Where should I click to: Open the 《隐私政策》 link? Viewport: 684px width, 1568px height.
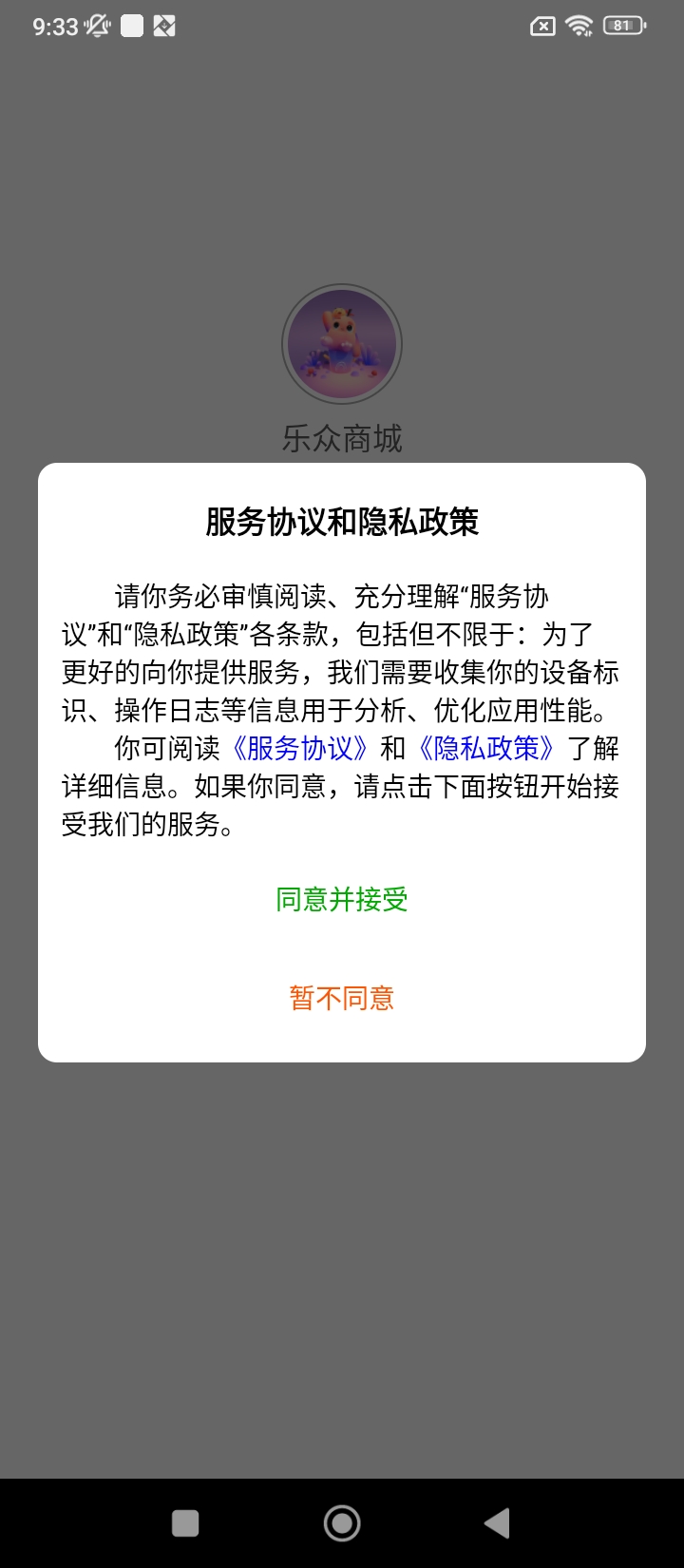click(485, 748)
